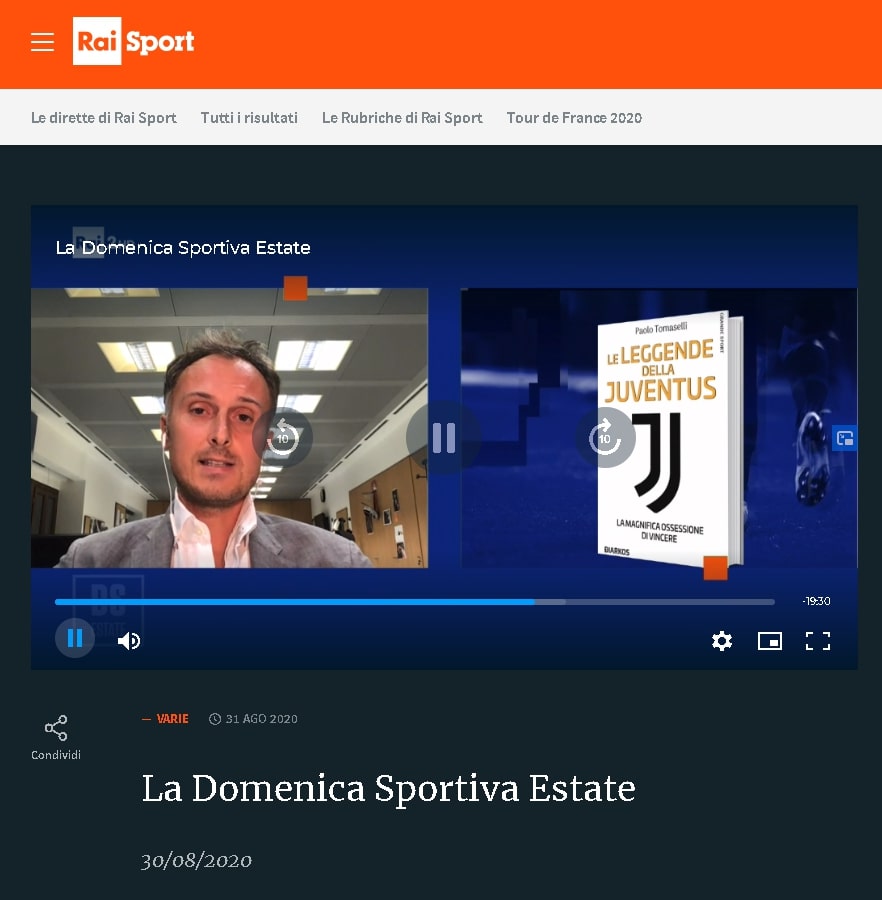
Task: Open Le Rubriche di Rai Sport
Action: point(402,118)
